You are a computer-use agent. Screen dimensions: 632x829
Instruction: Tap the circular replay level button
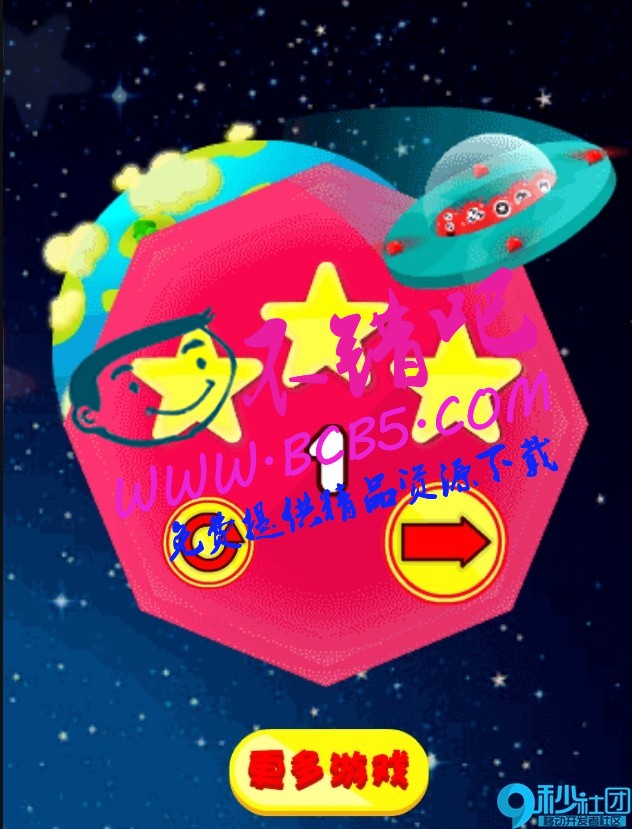pos(207,541)
